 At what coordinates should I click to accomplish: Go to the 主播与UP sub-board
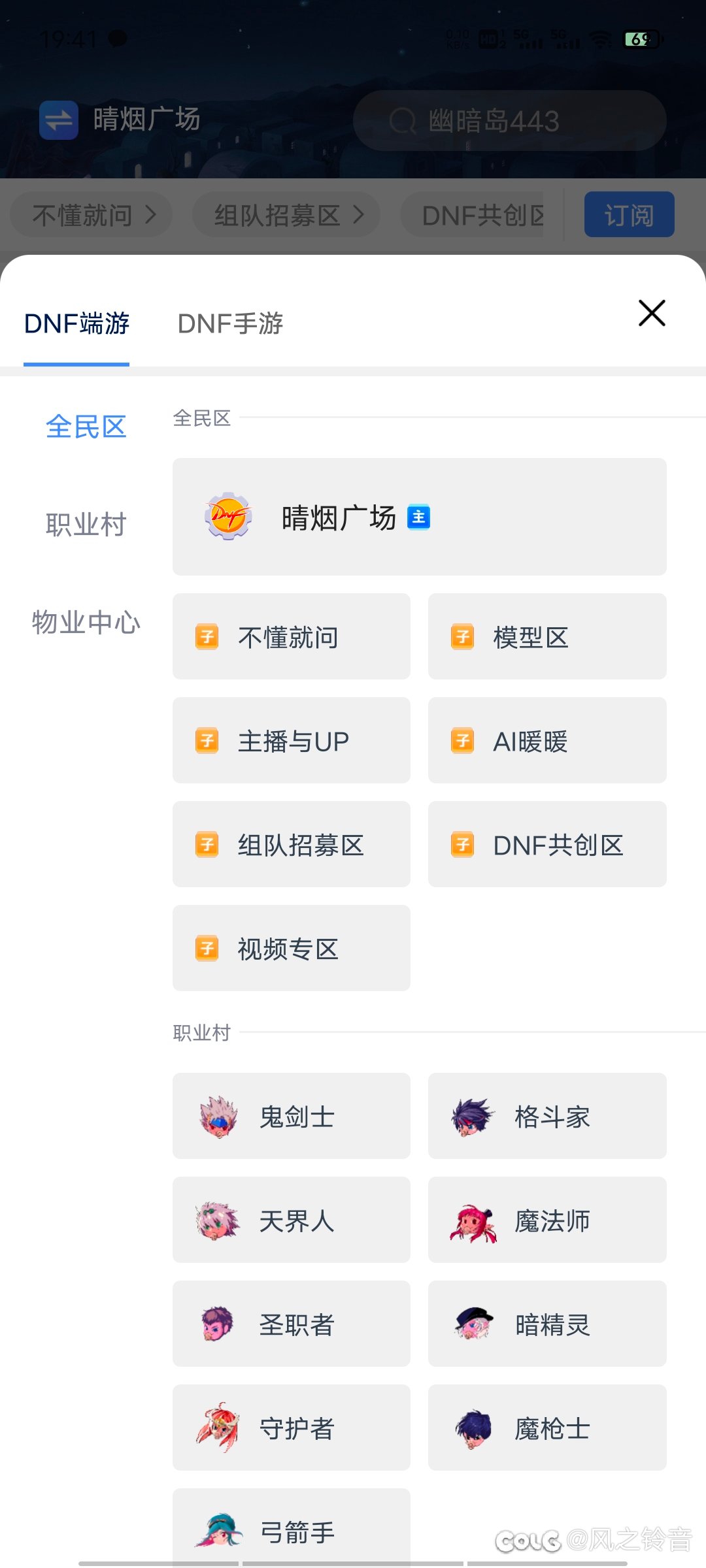(x=292, y=740)
